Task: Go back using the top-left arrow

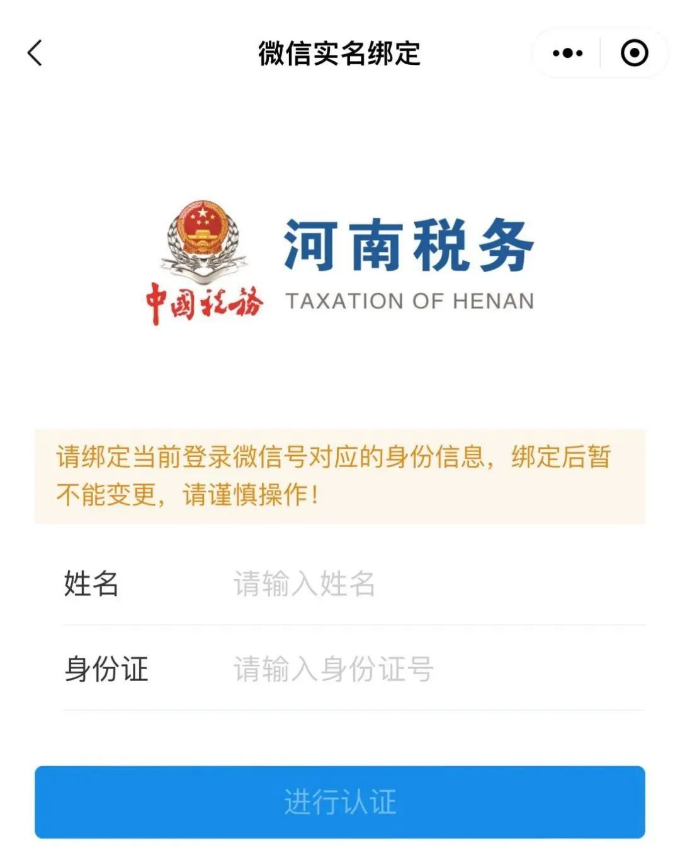Action: pos(35,53)
